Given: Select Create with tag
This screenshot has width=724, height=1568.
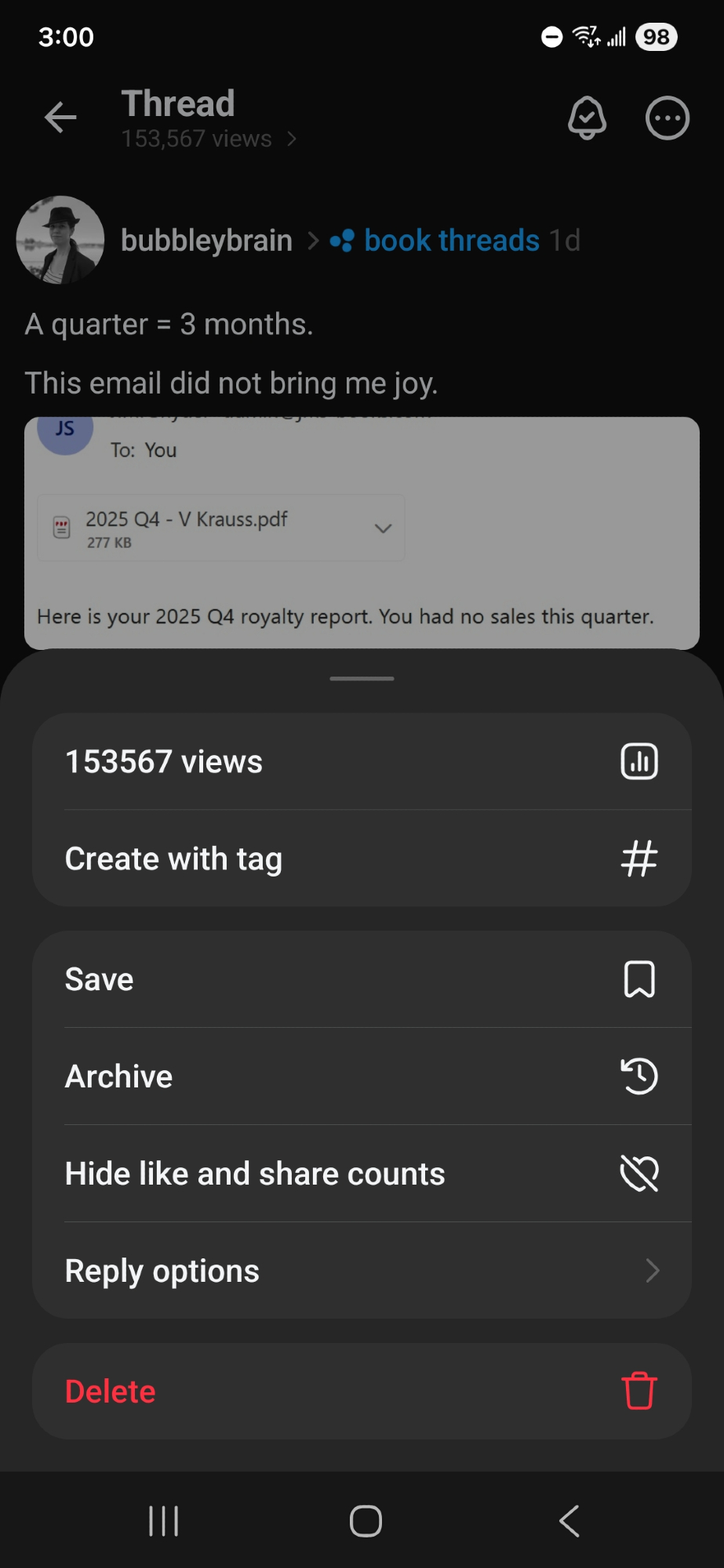Looking at the screenshot, I should [x=361, y=859].
